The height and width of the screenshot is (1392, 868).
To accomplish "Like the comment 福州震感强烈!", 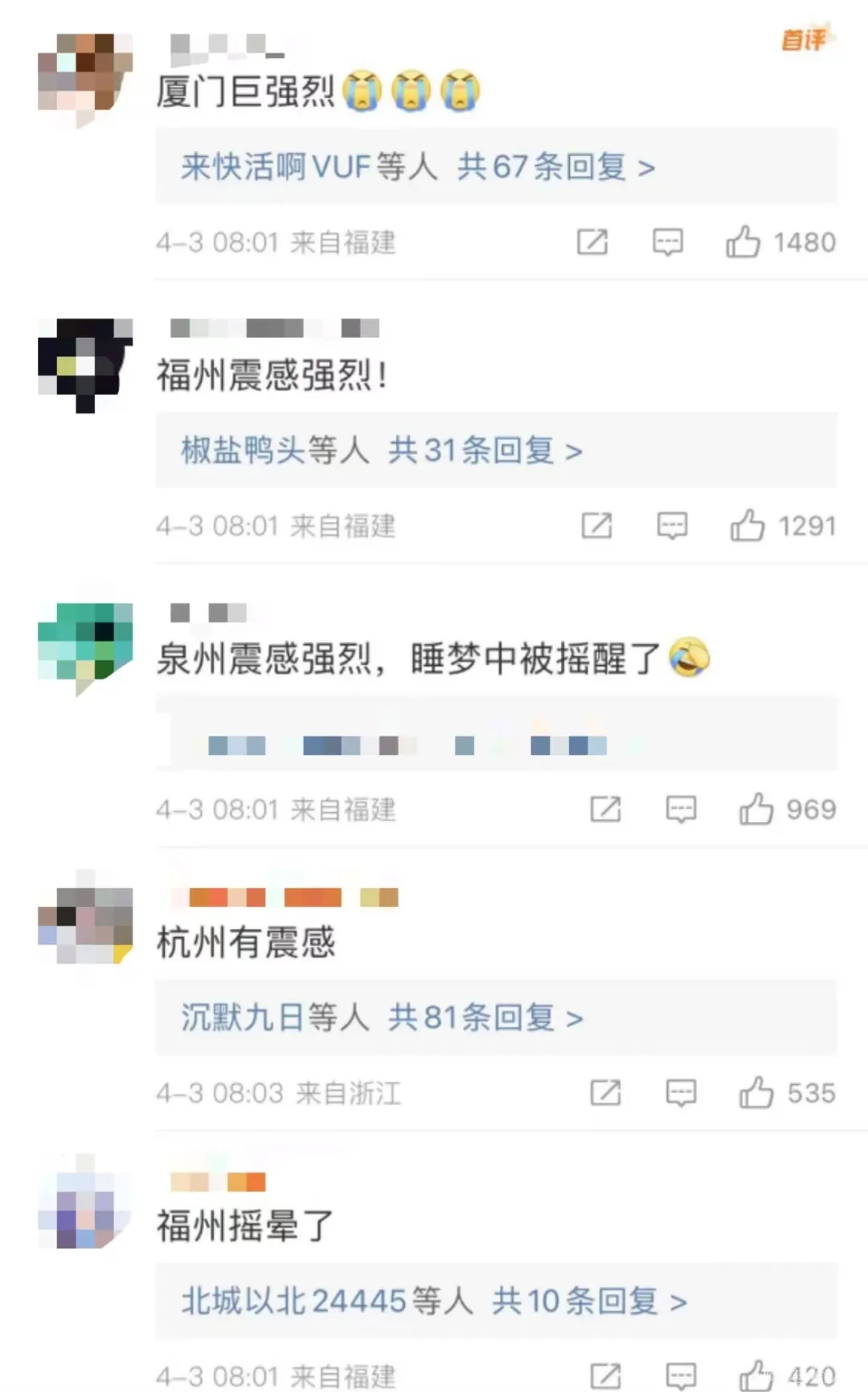I will (x=747, y=526).
